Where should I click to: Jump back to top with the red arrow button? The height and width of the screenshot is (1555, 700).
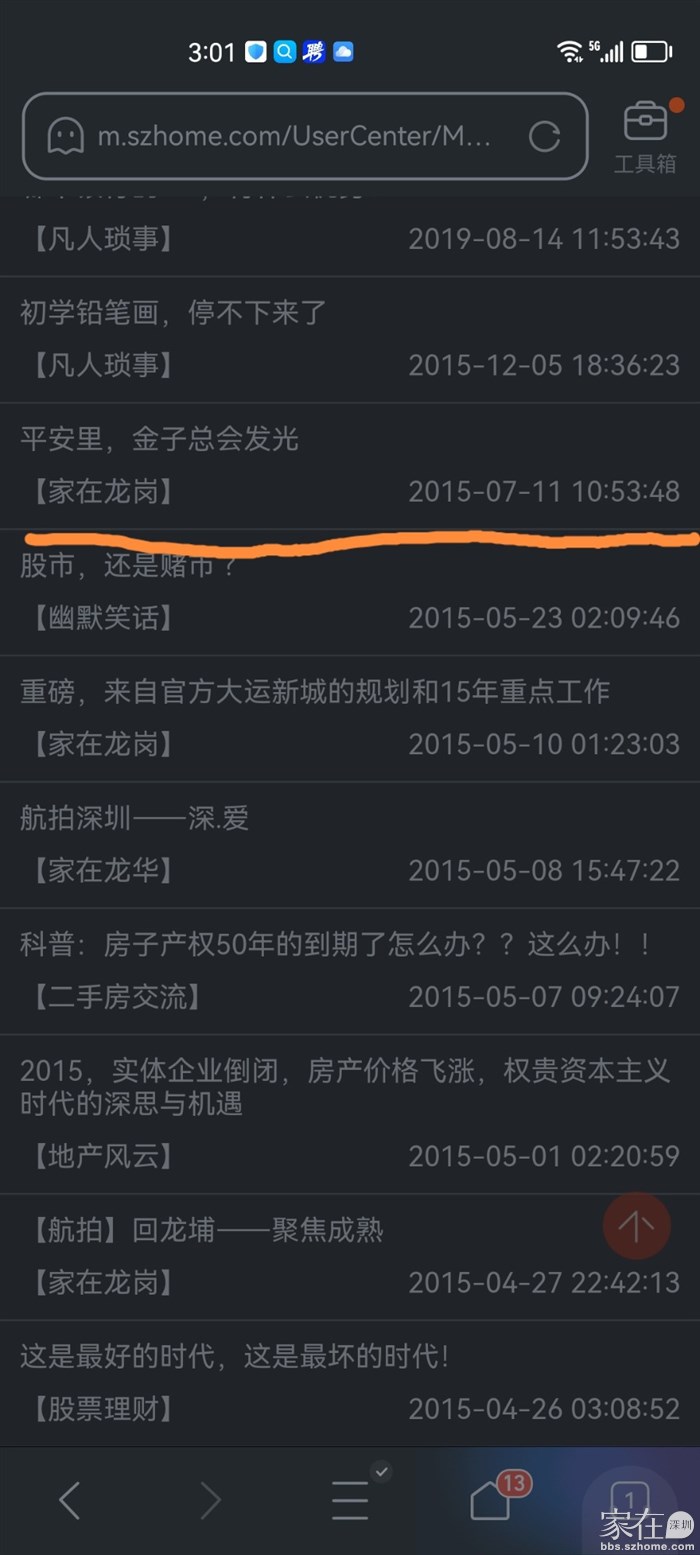tap(636, 1226)
